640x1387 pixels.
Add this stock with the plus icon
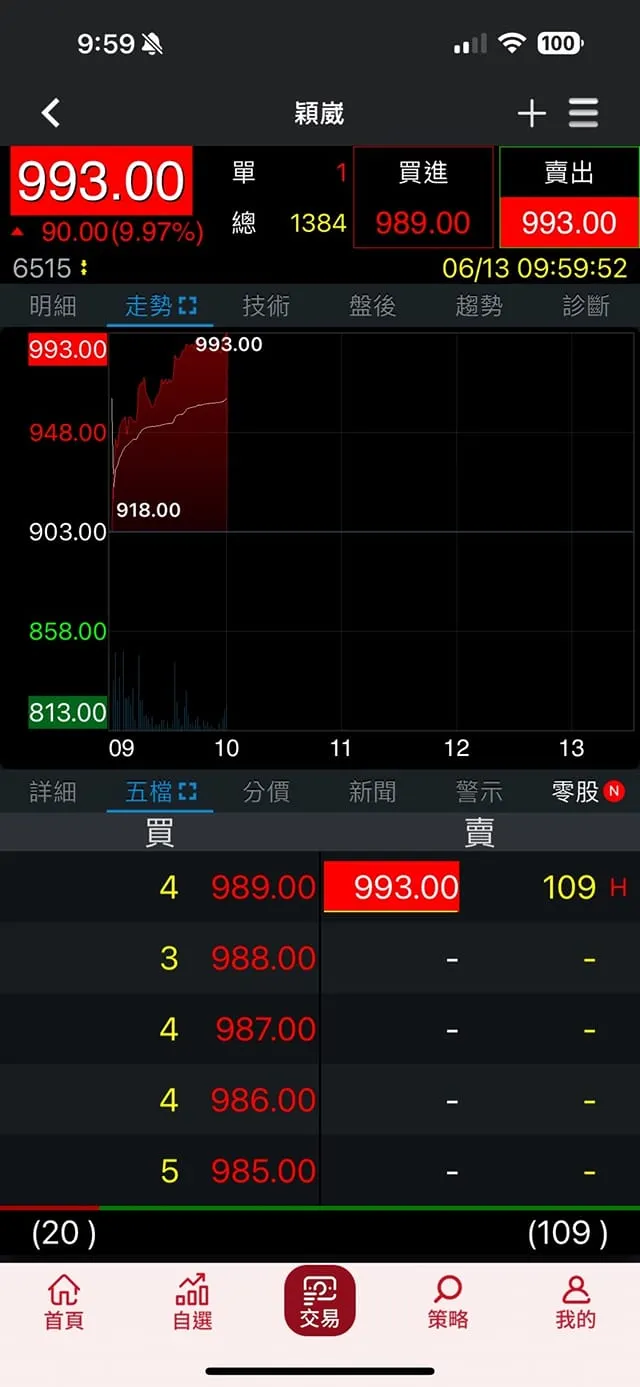click(531, 114)
